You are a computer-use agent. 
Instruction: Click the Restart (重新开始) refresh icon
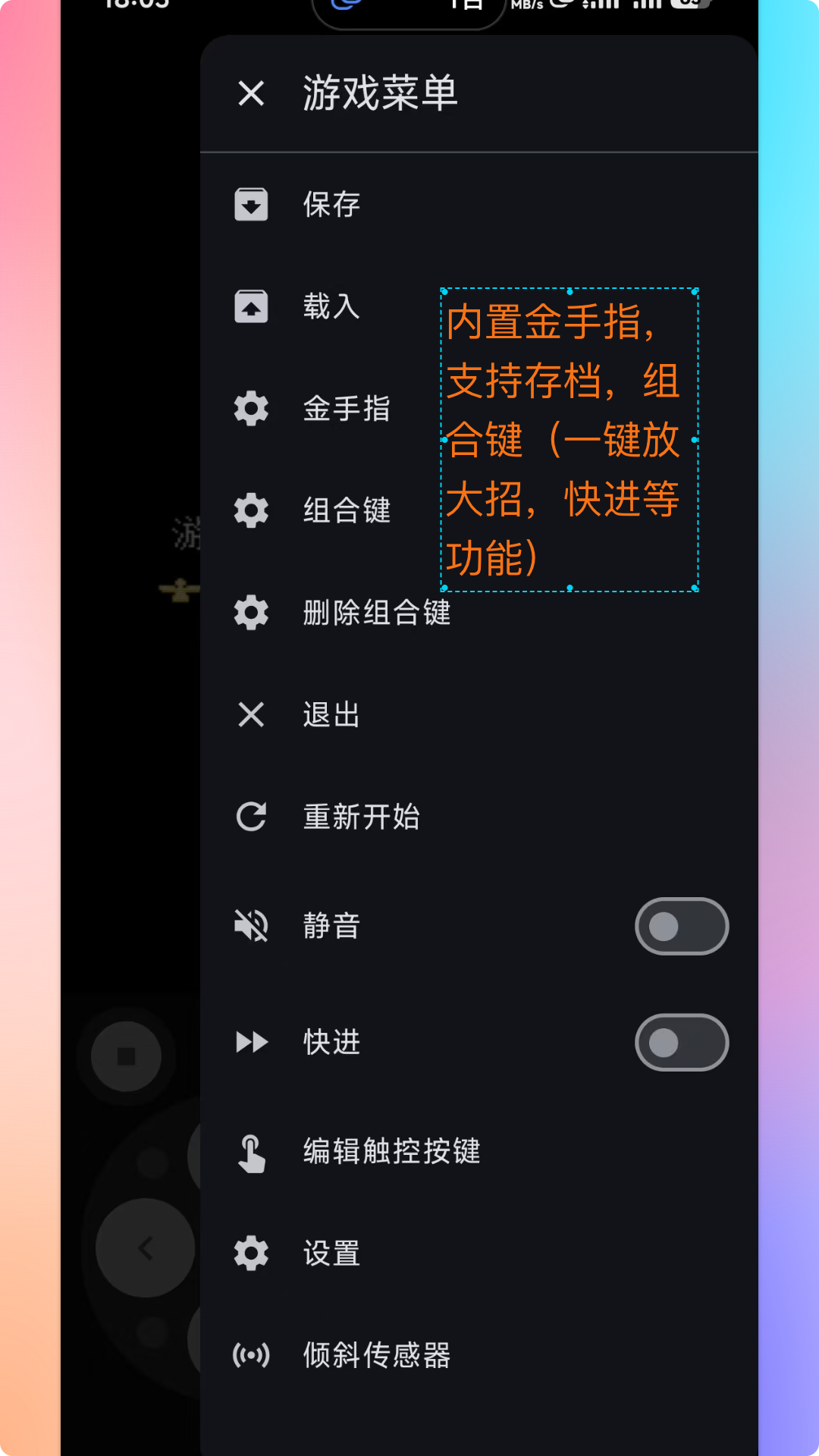[x=250, y=816]
